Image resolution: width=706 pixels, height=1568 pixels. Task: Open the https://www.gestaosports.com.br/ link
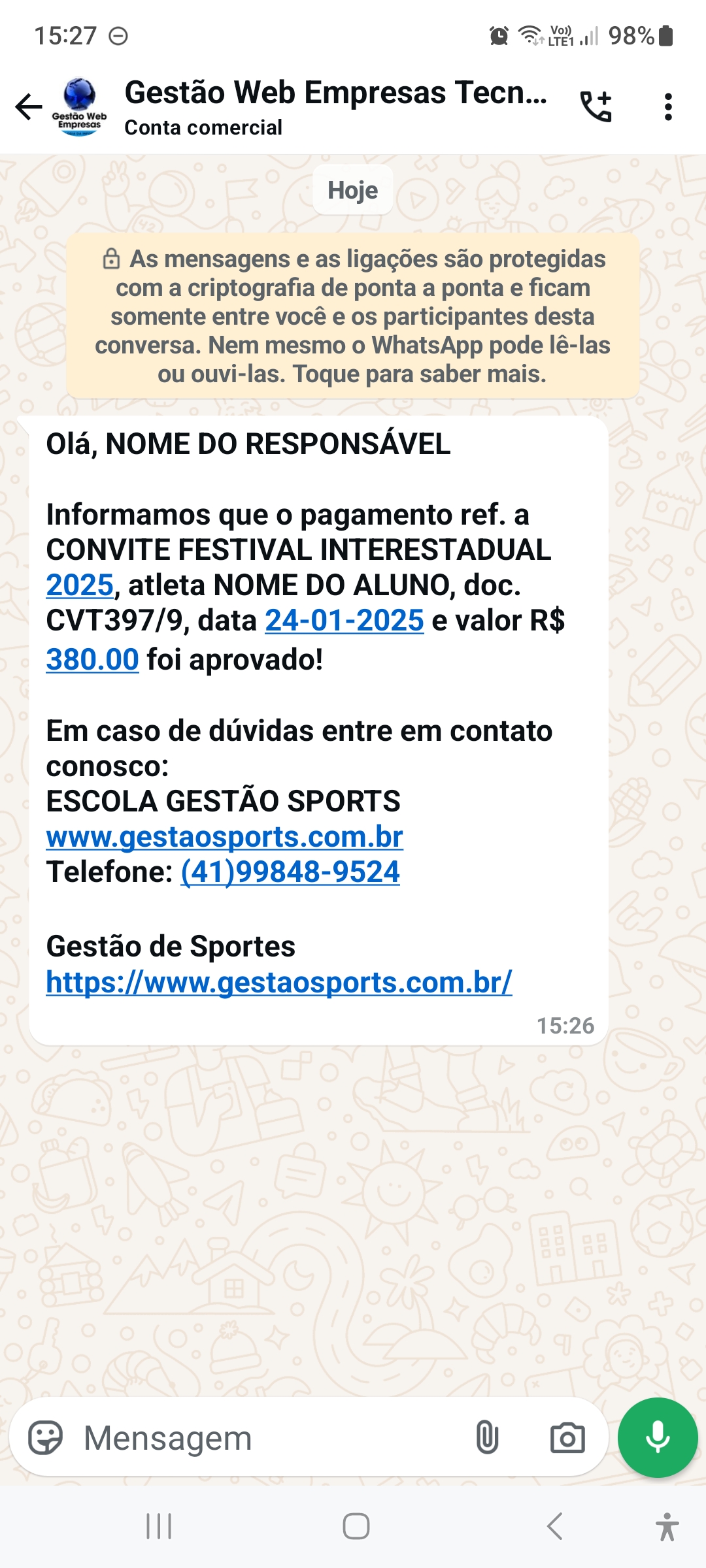coord(279,983)
